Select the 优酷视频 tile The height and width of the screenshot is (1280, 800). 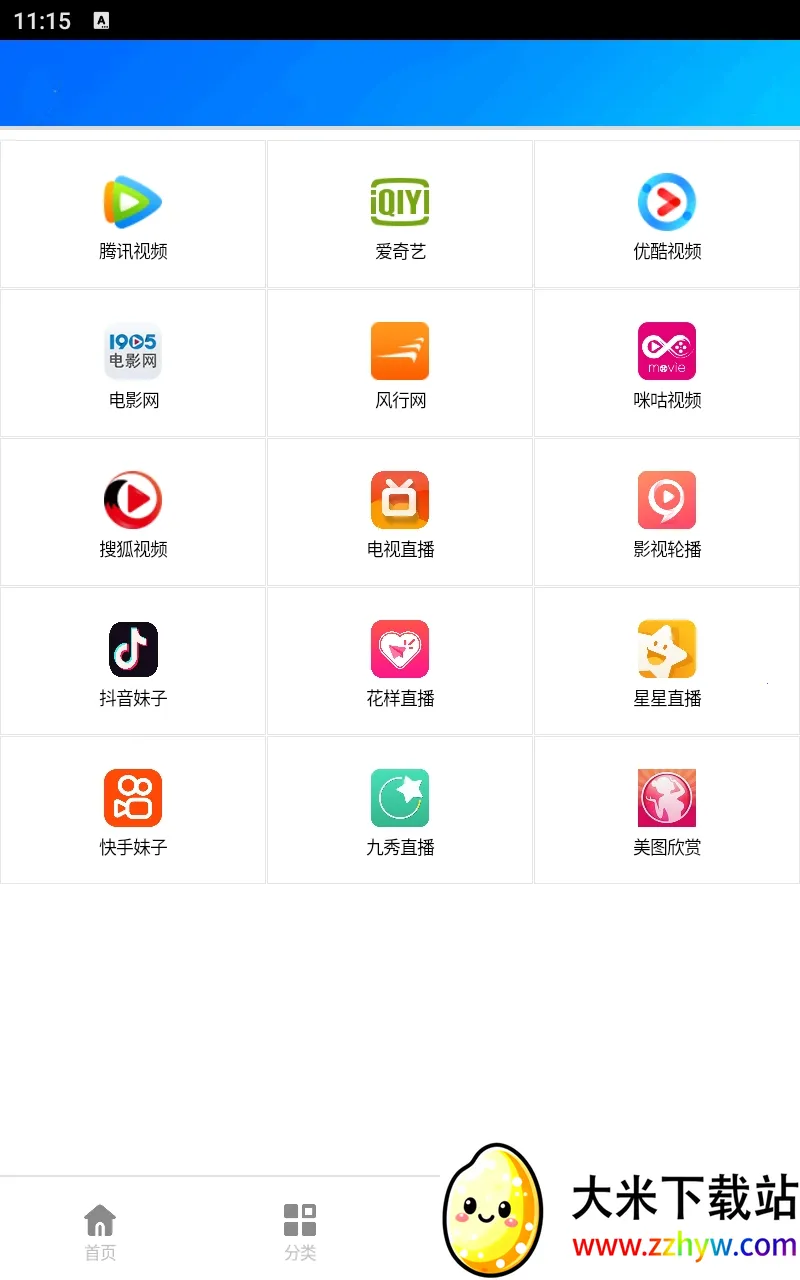[667, 214]
